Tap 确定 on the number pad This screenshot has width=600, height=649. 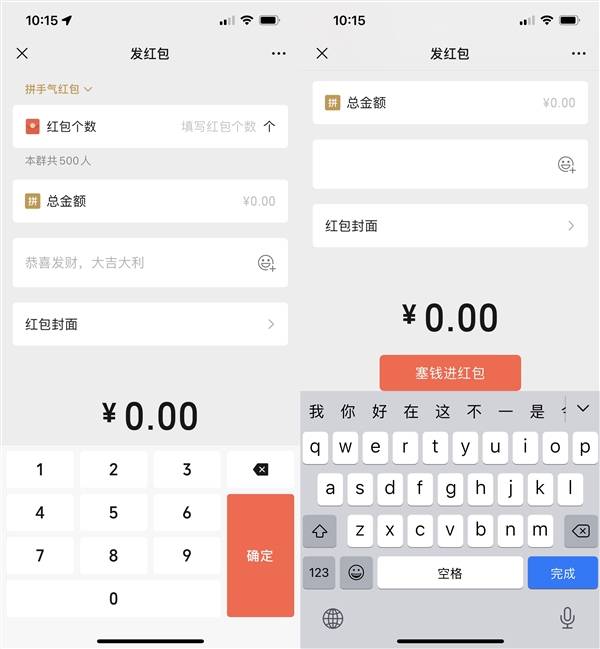pos(260,555)
